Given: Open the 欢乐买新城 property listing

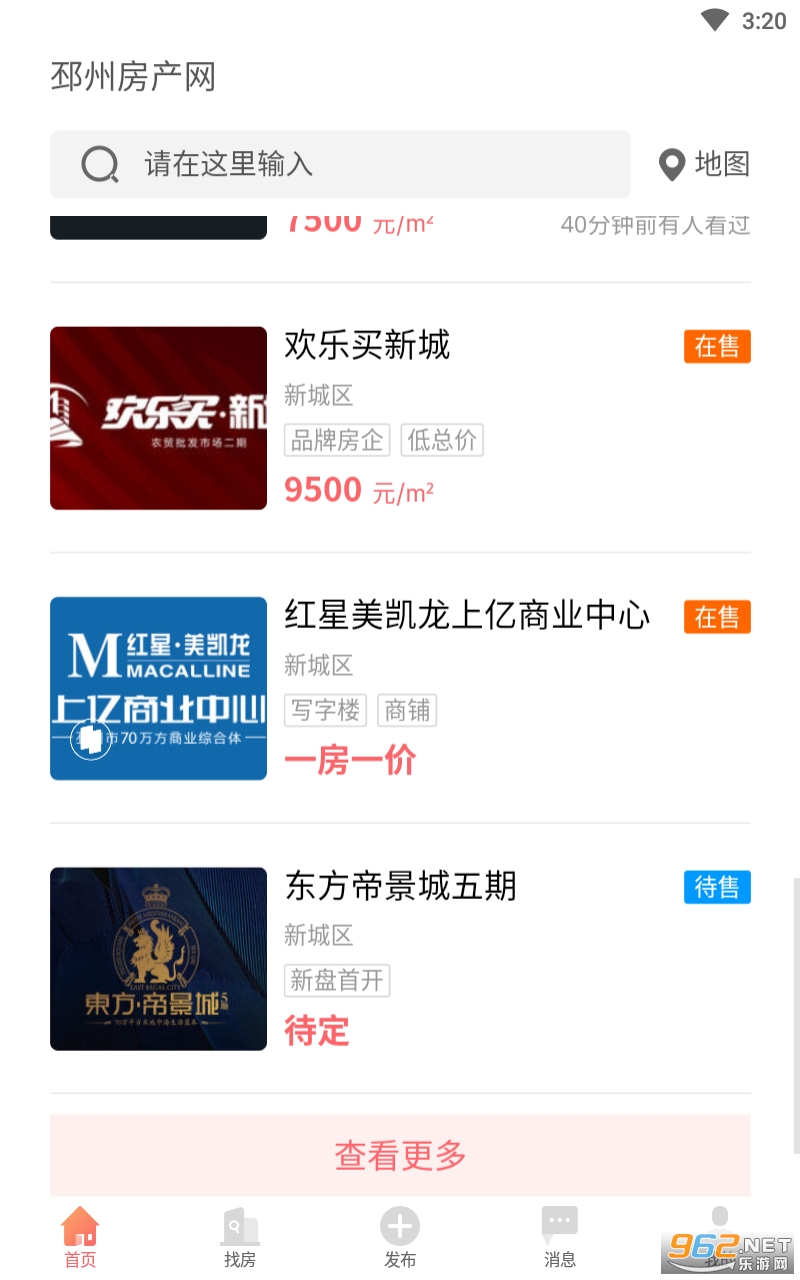Looking at the screenshot, I should click(367, 346).
